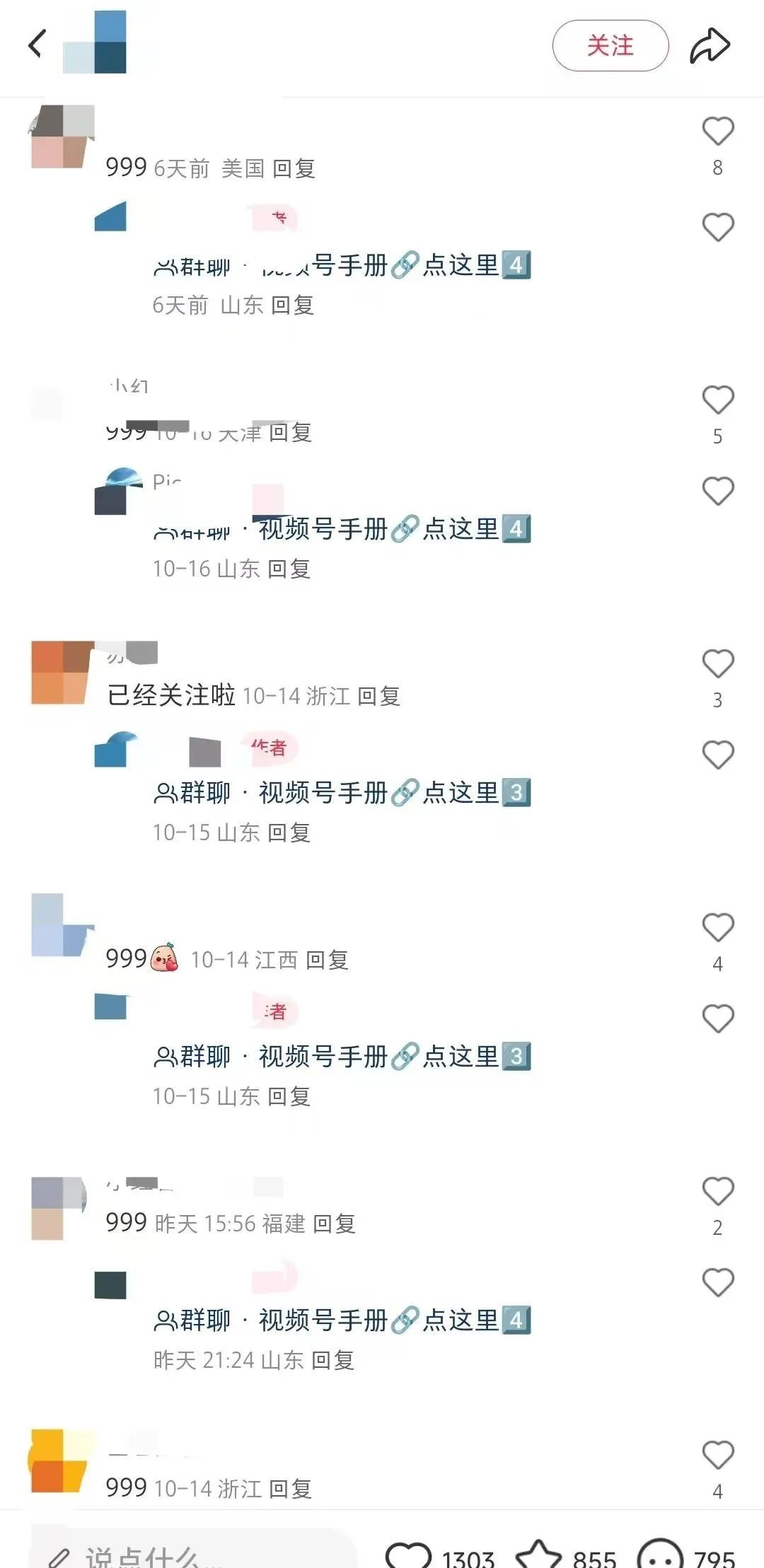Like the 999 comment from 福建
This screenshot has width=764, height=1568.
pyautogui.click(x=717, y=1192)
